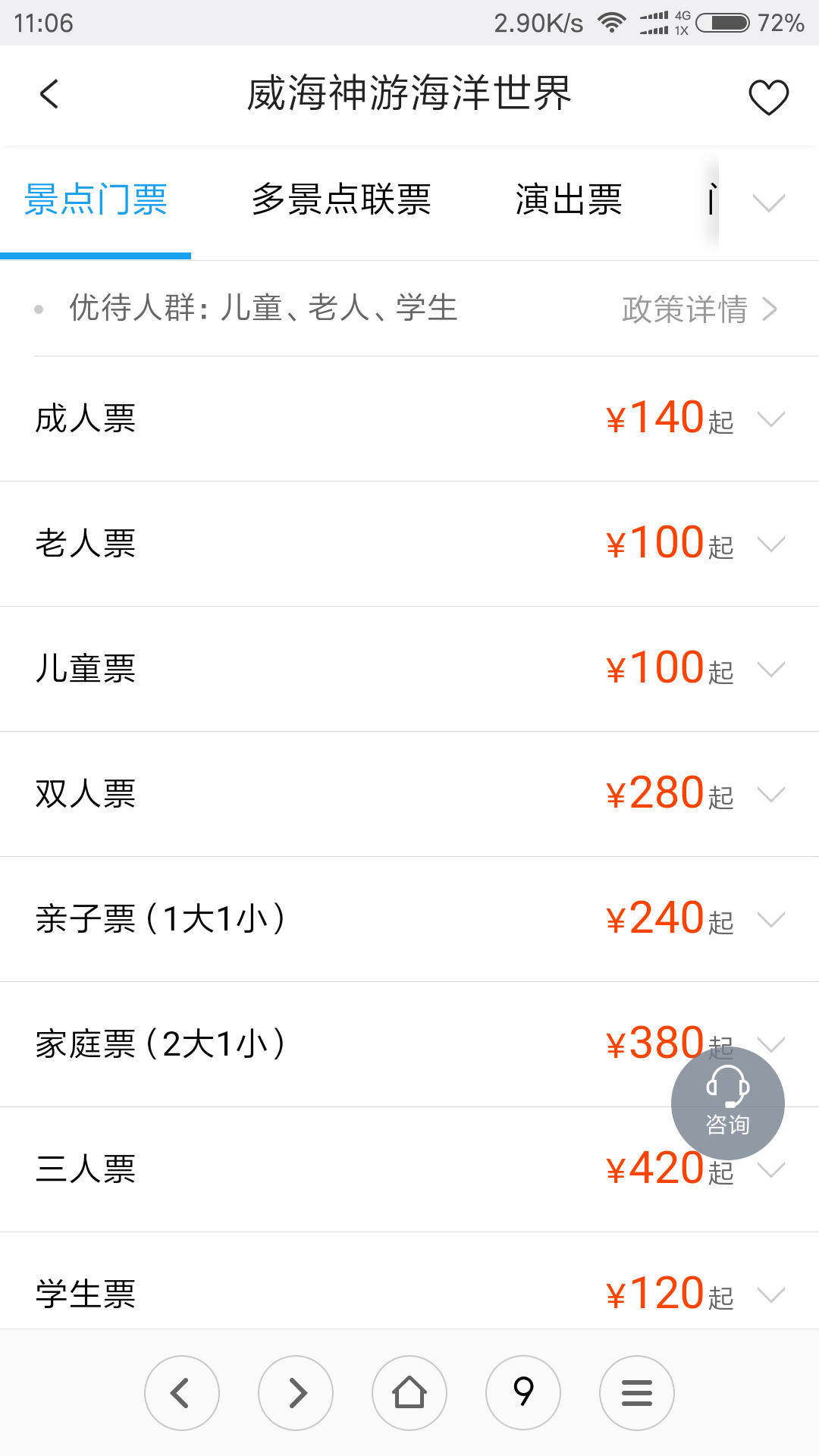Show 儿童票 ticket options

tap(770, 669)
